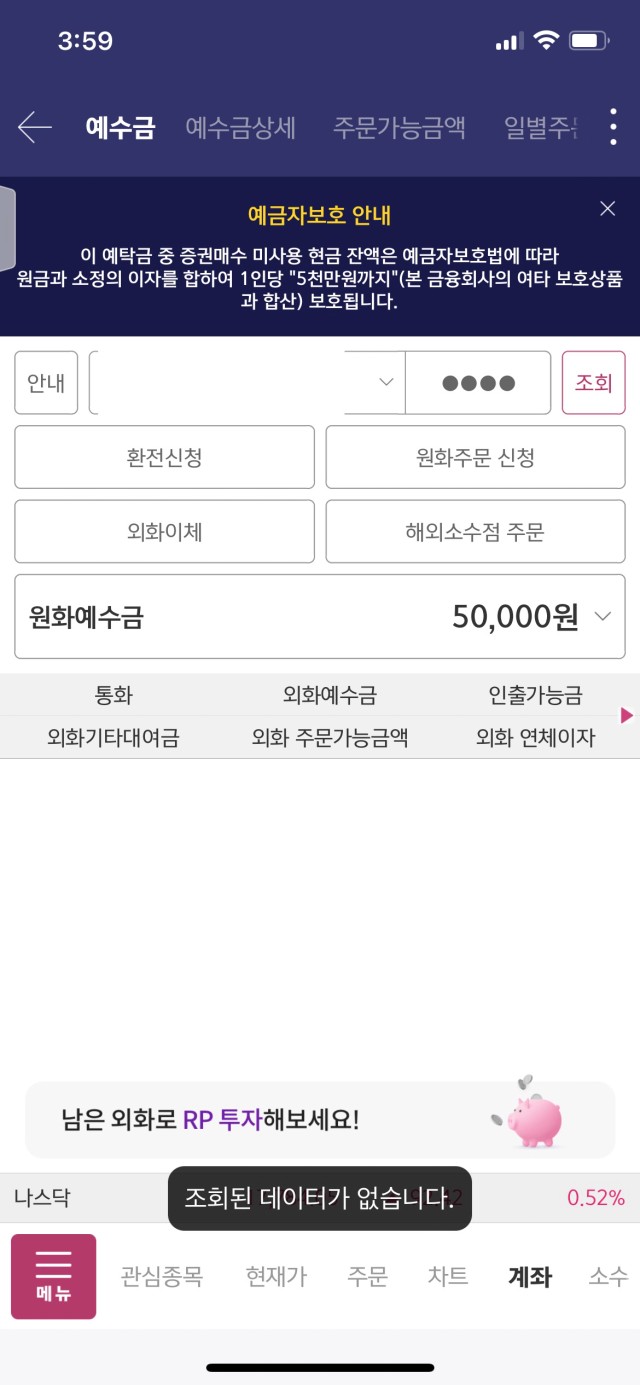Image resolution: width=640 pixels, height=1385 pixels.
Task: Go to the 현재가 tab
Action: coord(276,1276)
